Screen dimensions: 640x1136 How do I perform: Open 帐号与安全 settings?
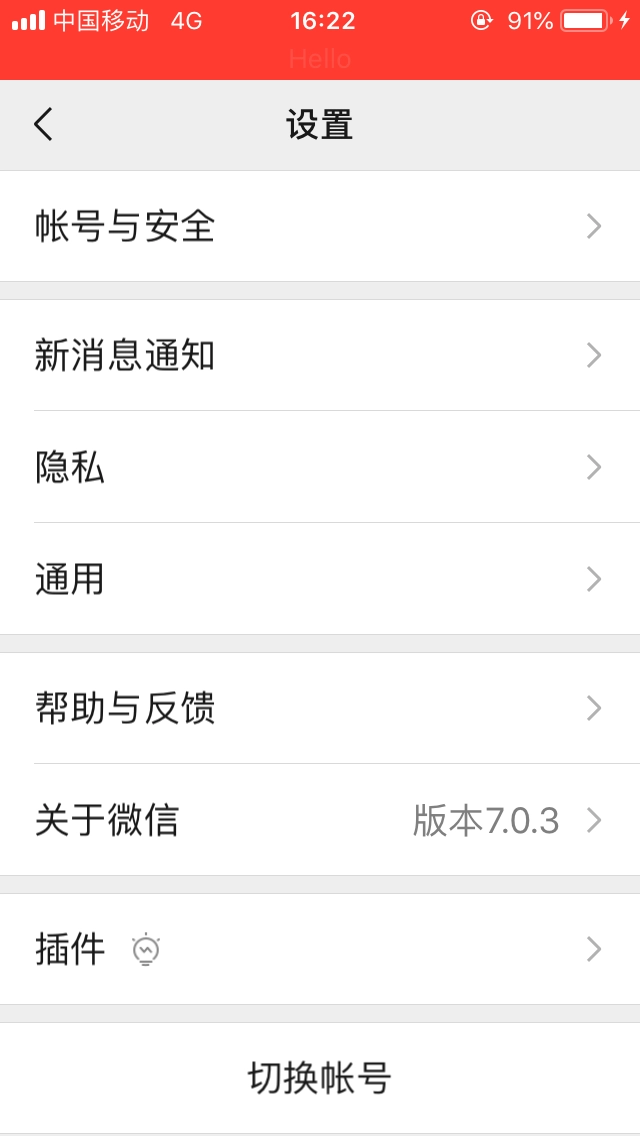click(x=320, y=227)
